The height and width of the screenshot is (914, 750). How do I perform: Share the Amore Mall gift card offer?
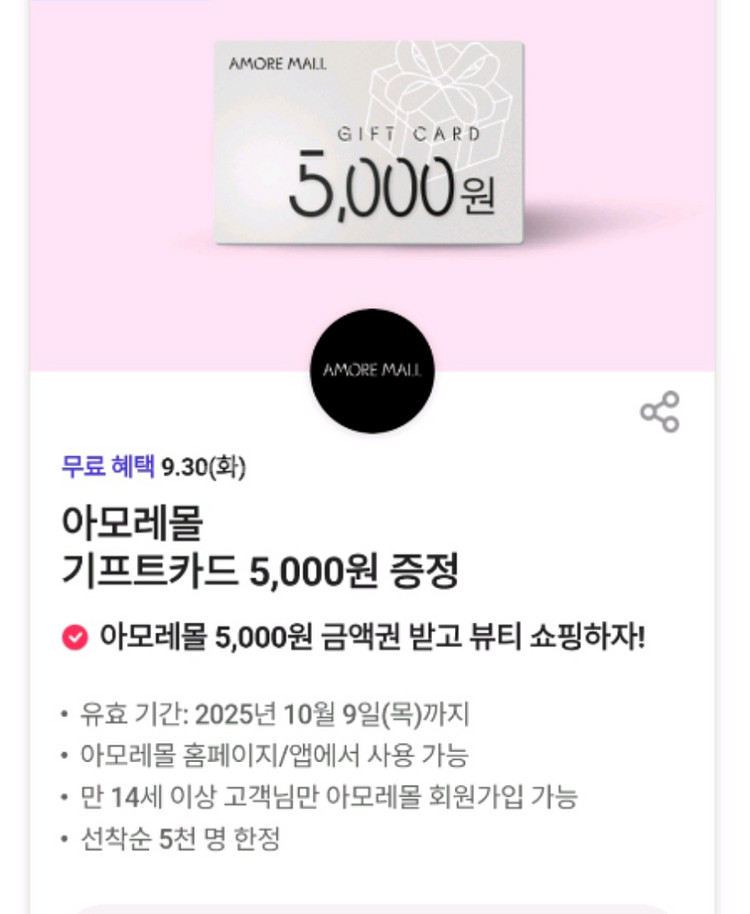click(x=659, y=412)
